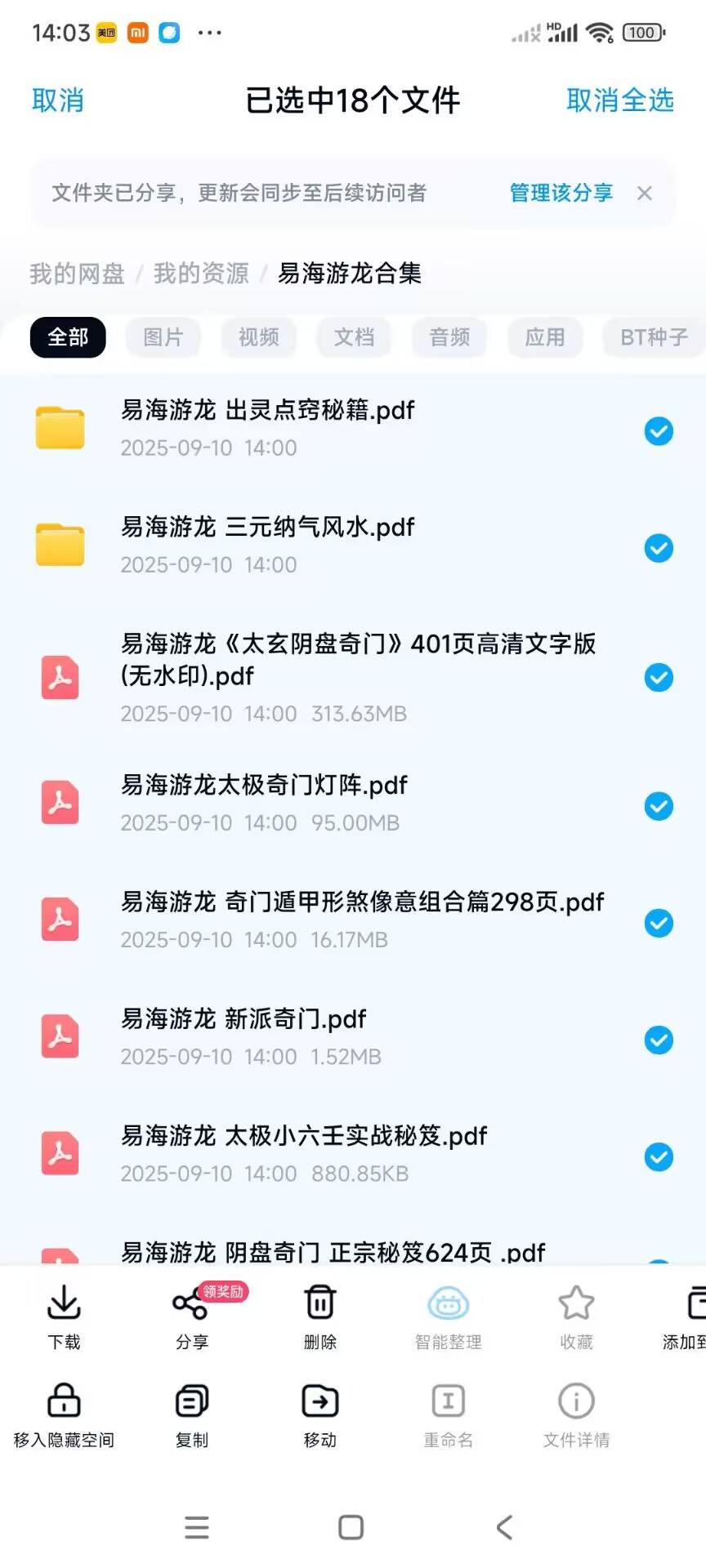Deselect 易海游龙 新派奇门.pdf
Viewport: 706px width, 1568px height.
coord(659,1040)
